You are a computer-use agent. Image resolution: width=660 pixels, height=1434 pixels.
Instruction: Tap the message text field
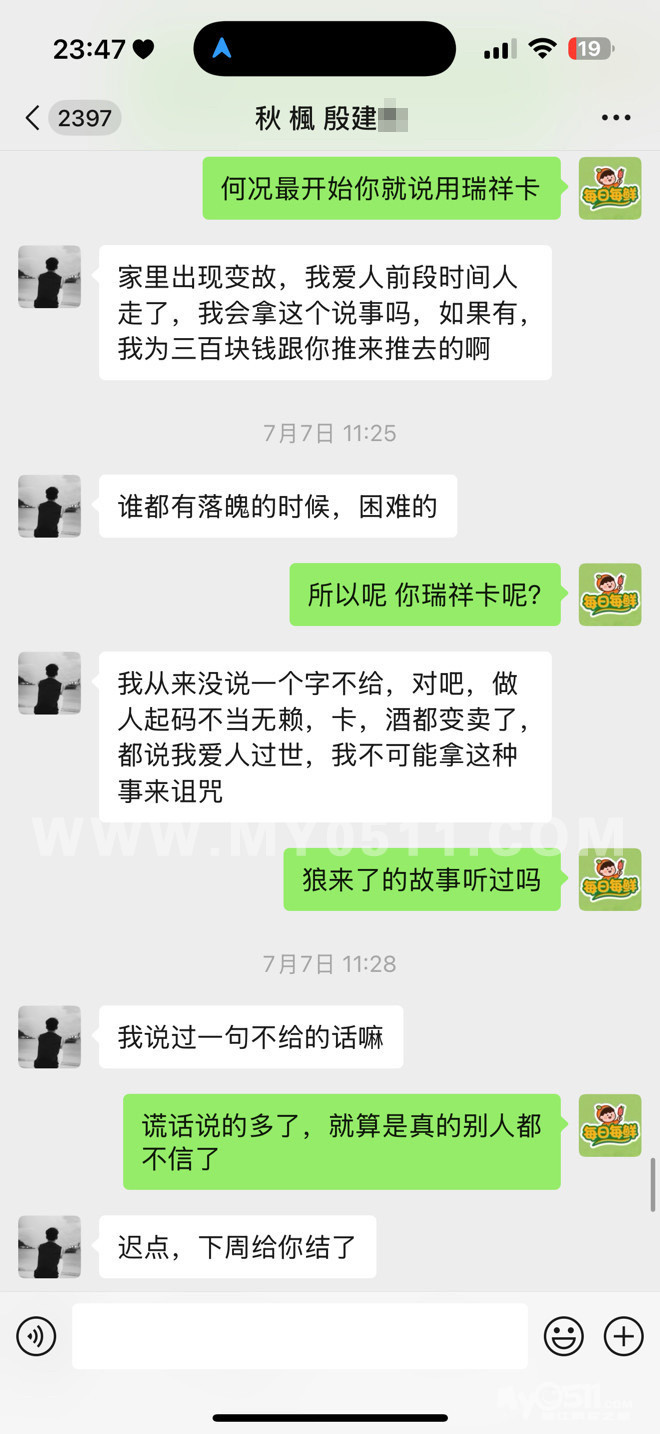[x=300, y=1336]
